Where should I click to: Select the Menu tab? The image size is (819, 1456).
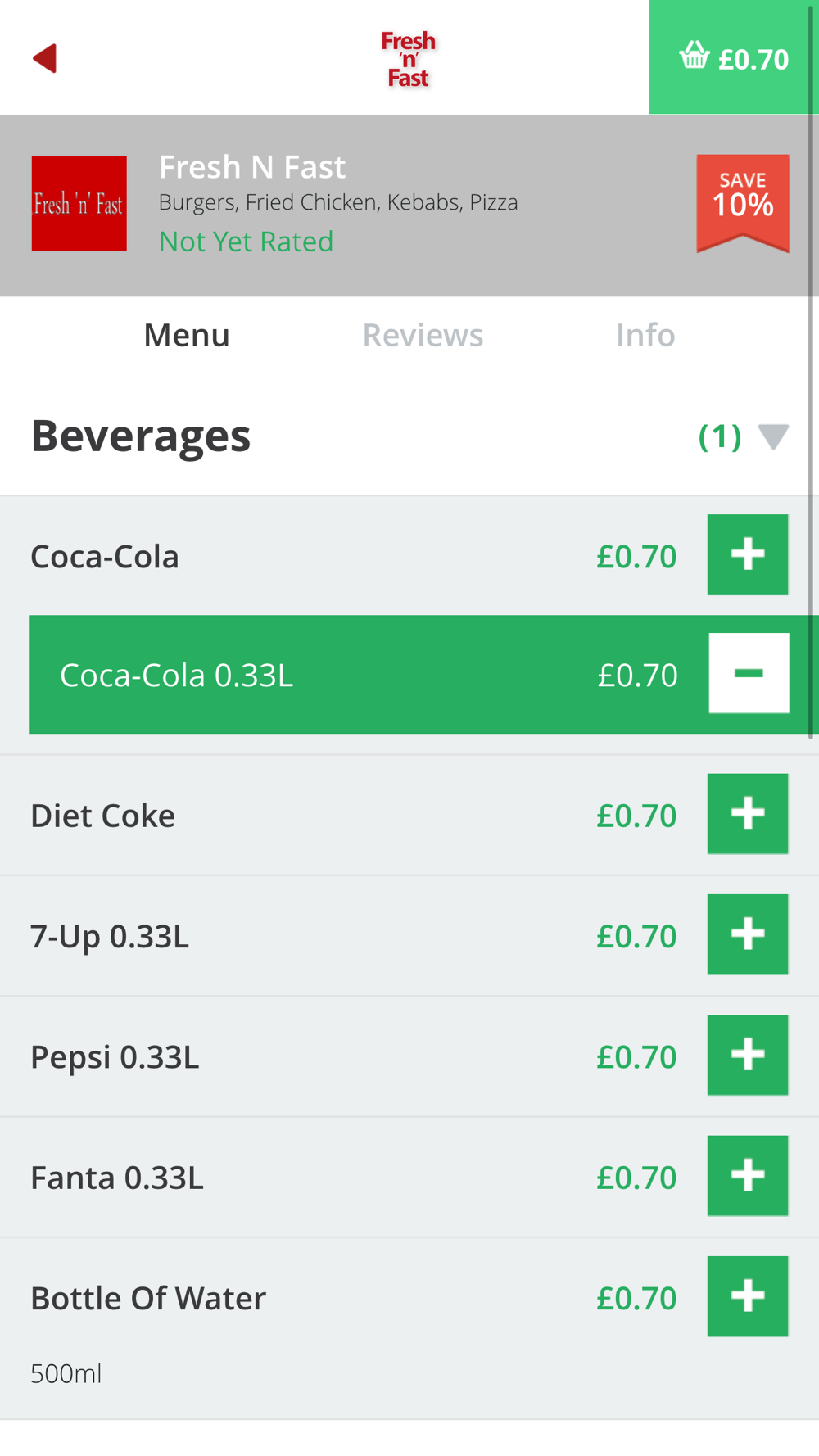click(187, 335)
